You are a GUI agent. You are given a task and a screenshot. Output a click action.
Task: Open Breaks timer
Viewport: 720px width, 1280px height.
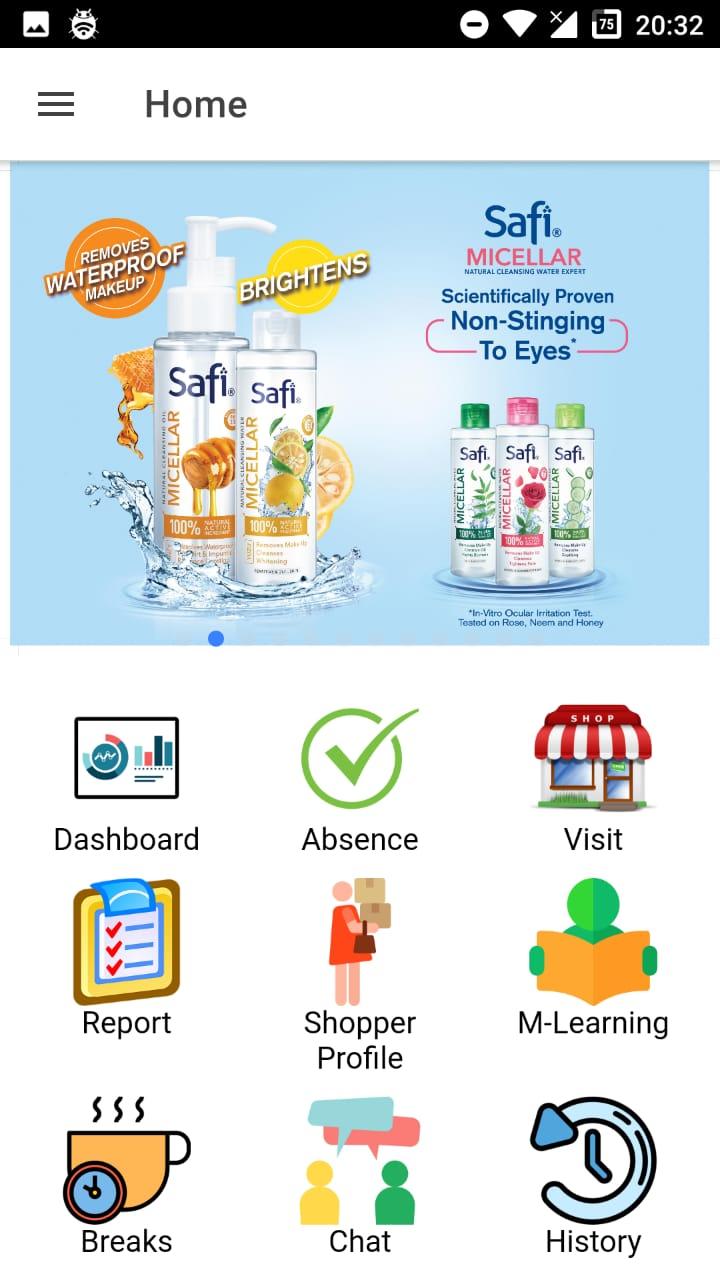coord(126,1175)
